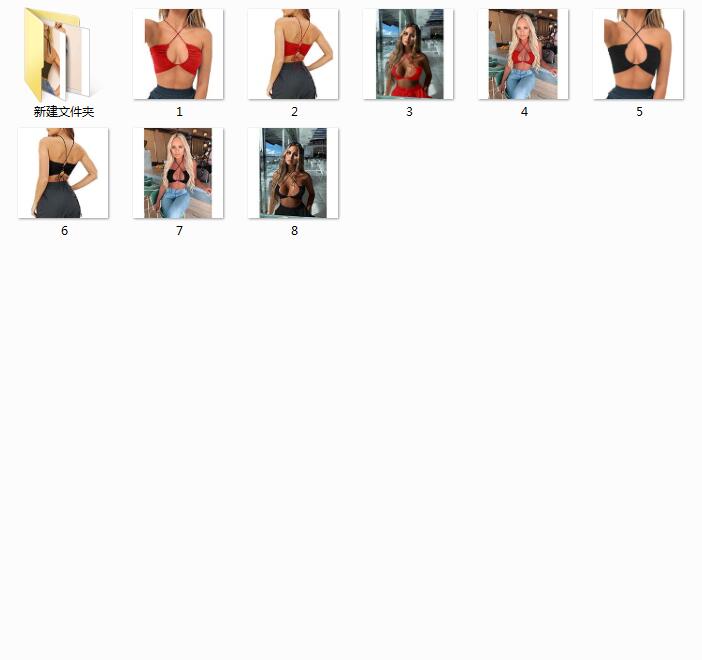
Task: Open image file 8
Action: 293,173
